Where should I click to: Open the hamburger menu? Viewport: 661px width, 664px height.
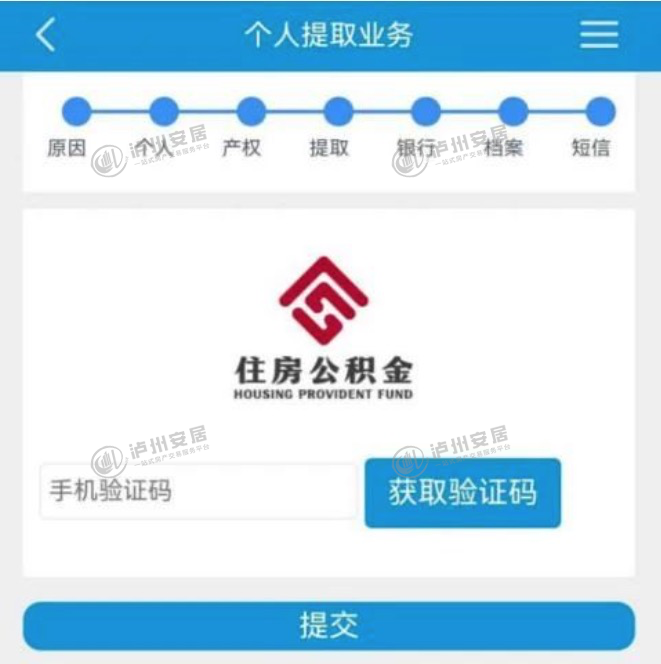point(599,35)
